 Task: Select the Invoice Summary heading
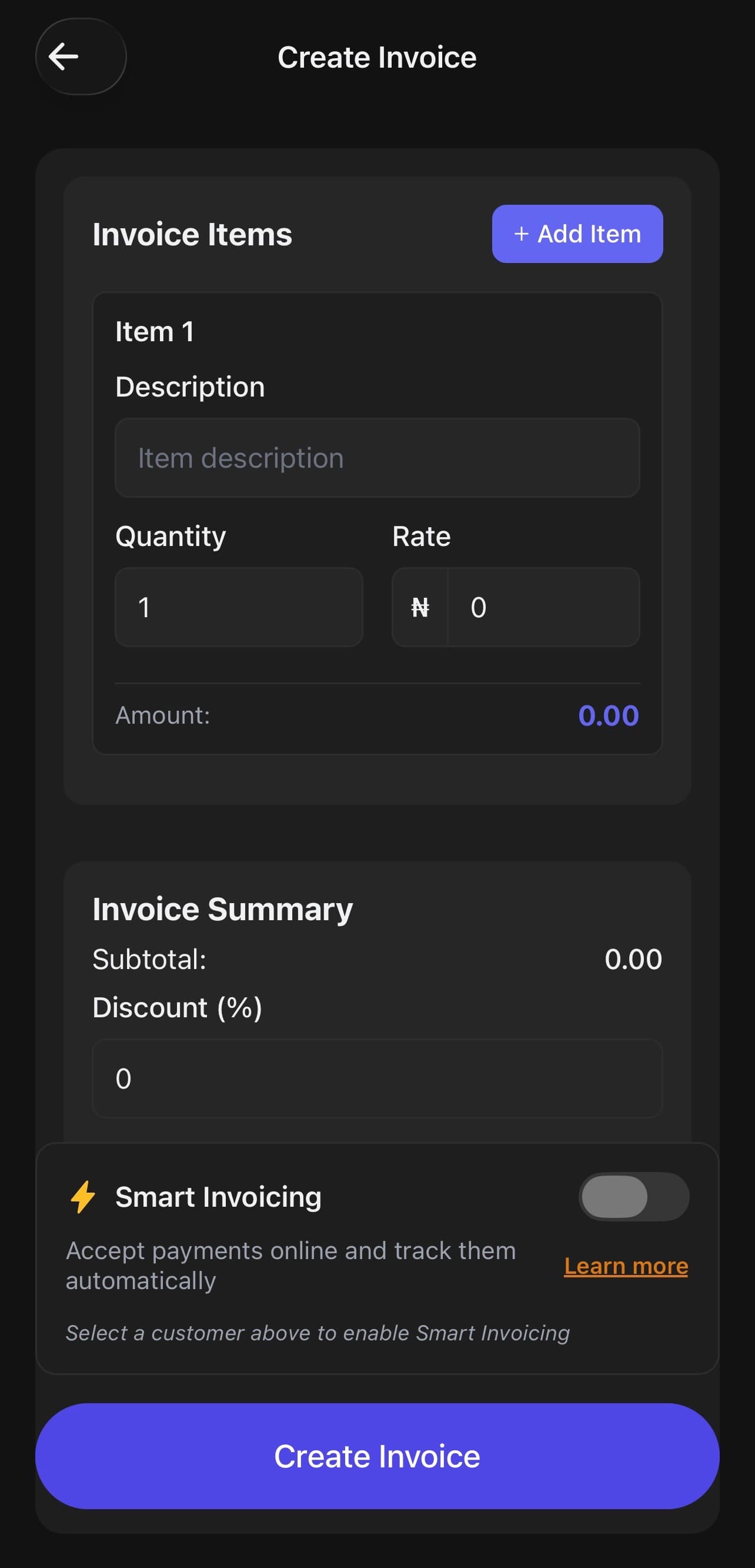pos(222,908)
